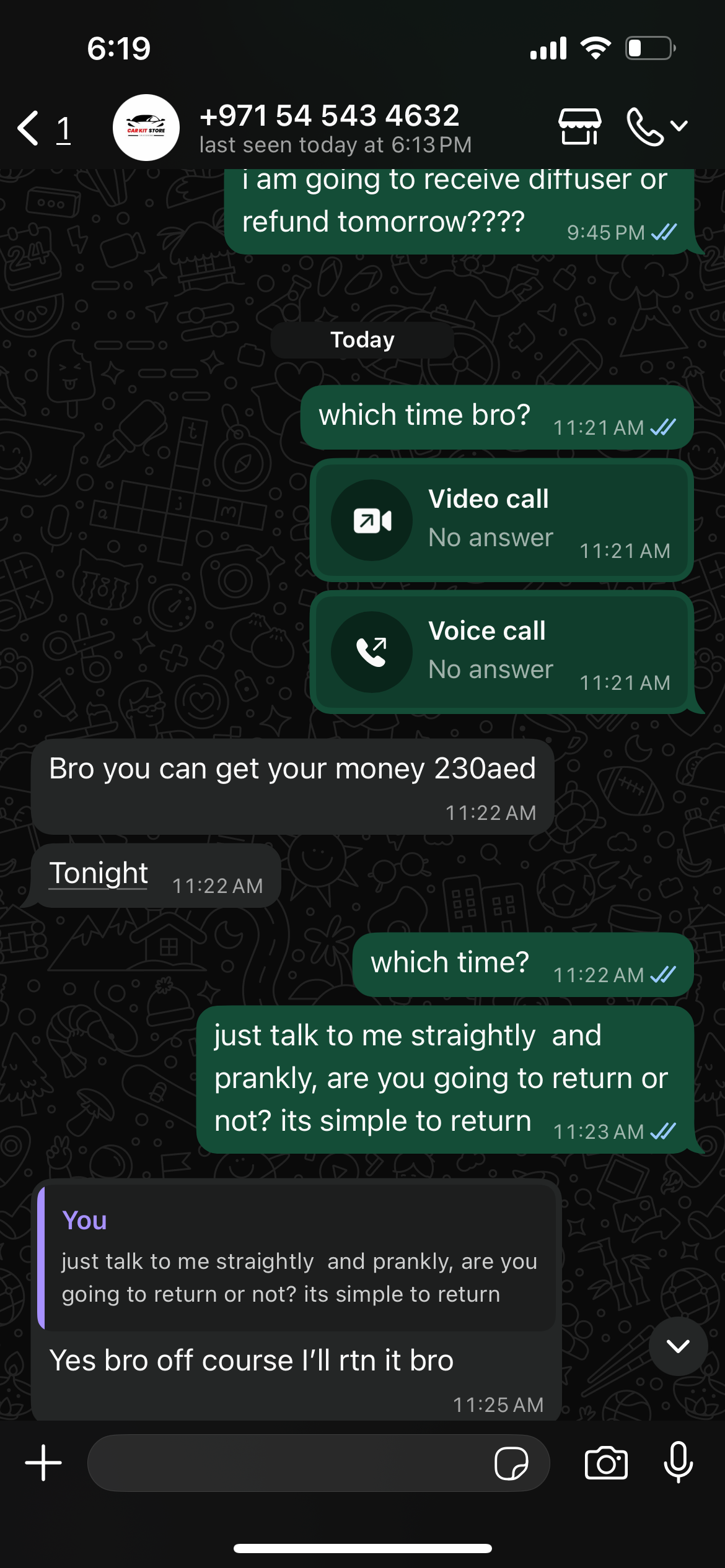Open the sticker picker

click(x=511, y=1463)
